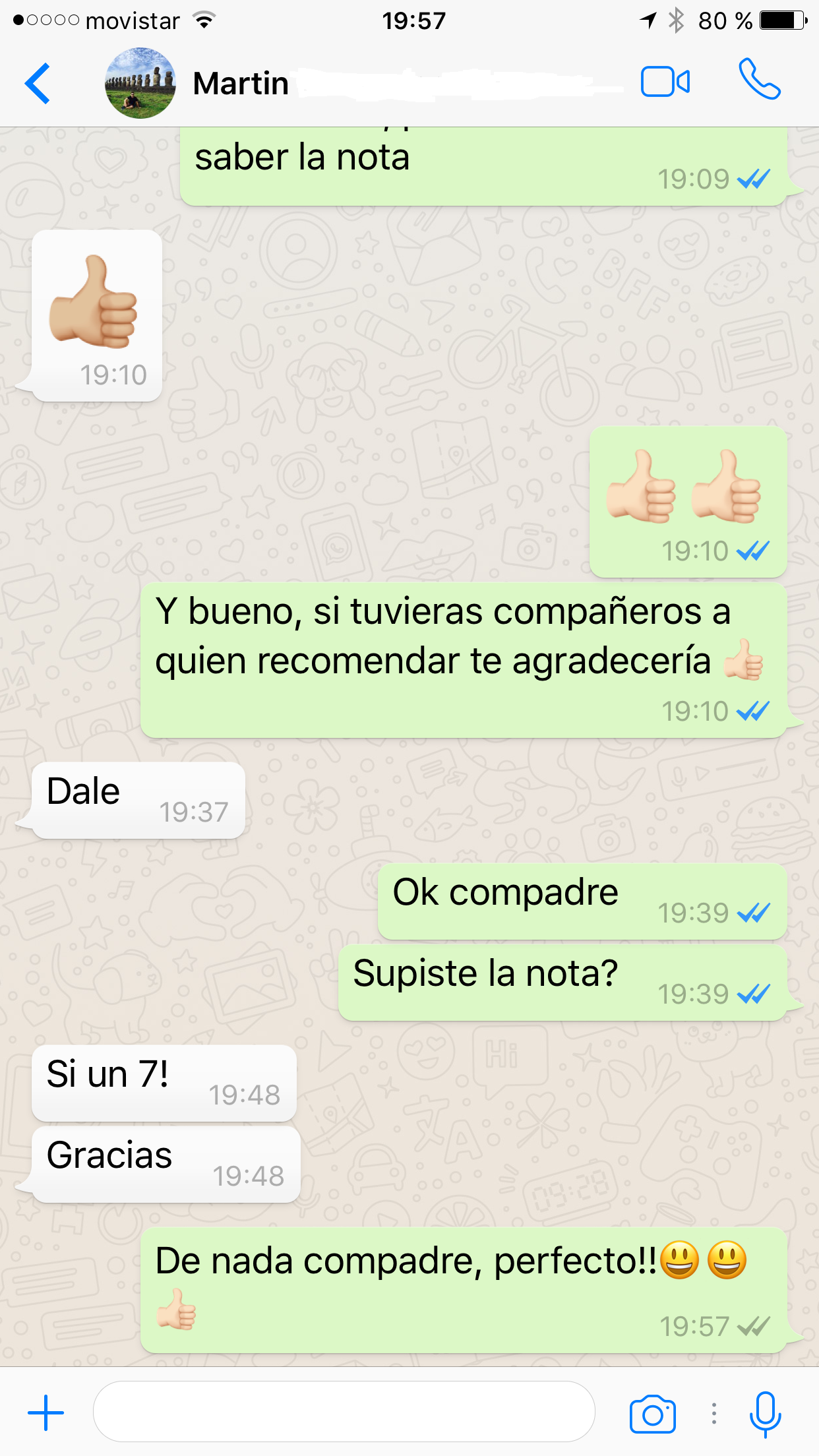
Task: Go back to the chats list
Action: (x=38, y=84)
